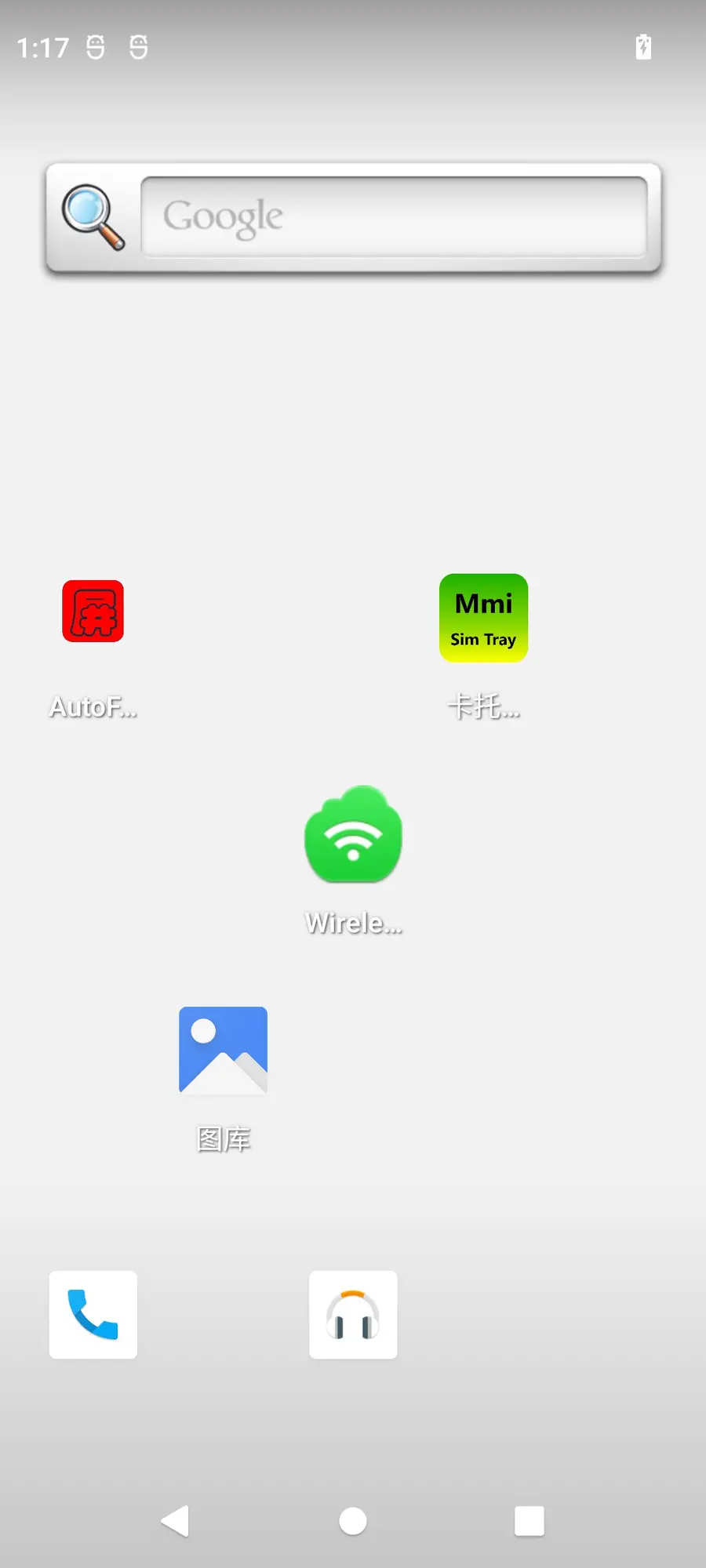Viewport: 706px width, 1568px height.
Task: Open recent apps with the square button
Action: pos(529,1521)
